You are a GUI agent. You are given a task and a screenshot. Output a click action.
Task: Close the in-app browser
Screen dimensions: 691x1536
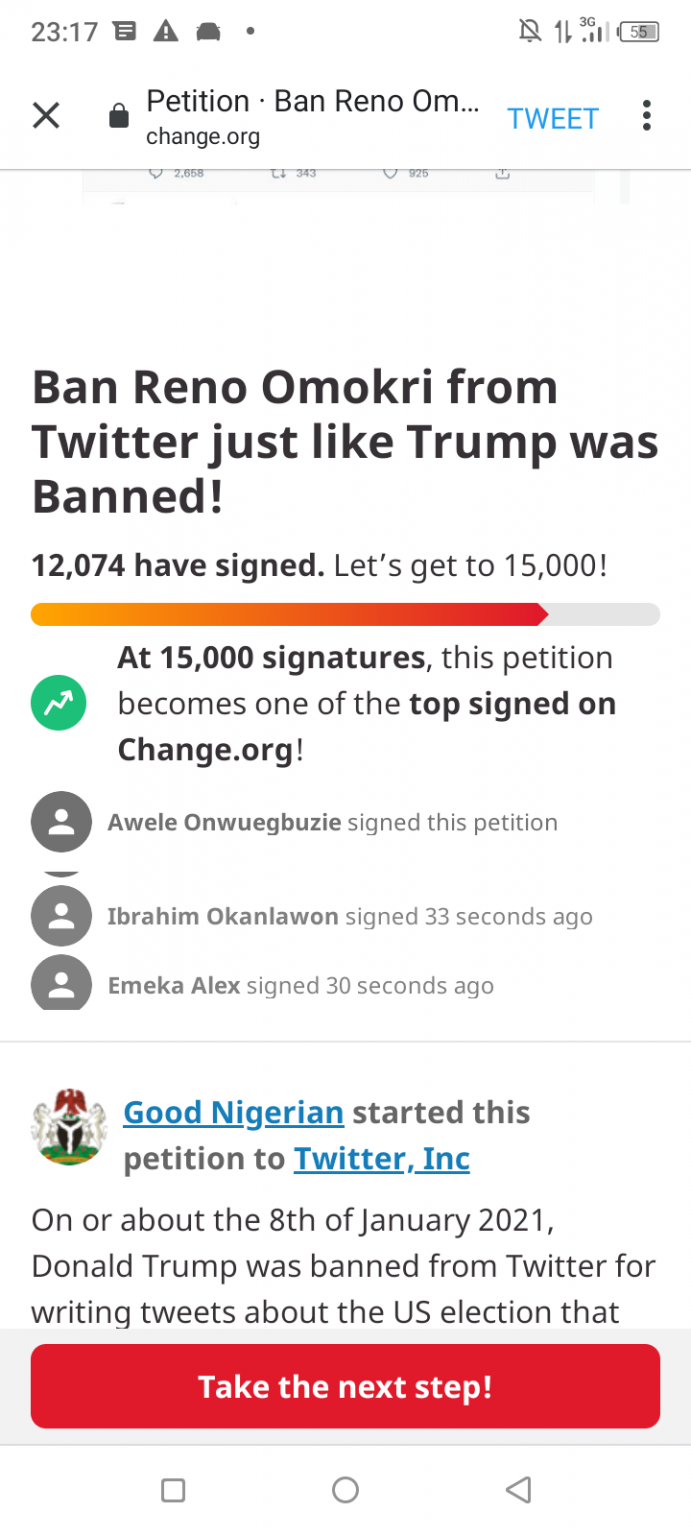pyautogui.click(x=46, y=116)
